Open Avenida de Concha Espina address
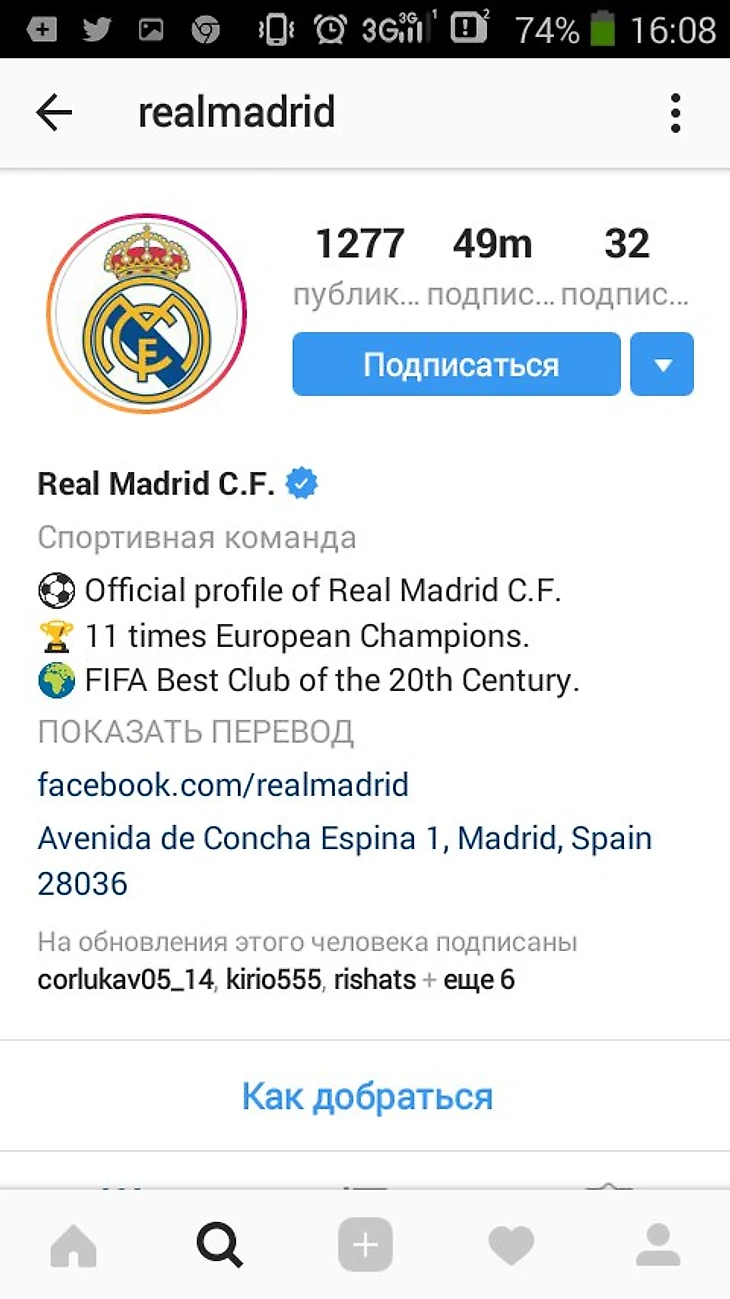The image size is (730, 1299). click(x=344, y=838)
